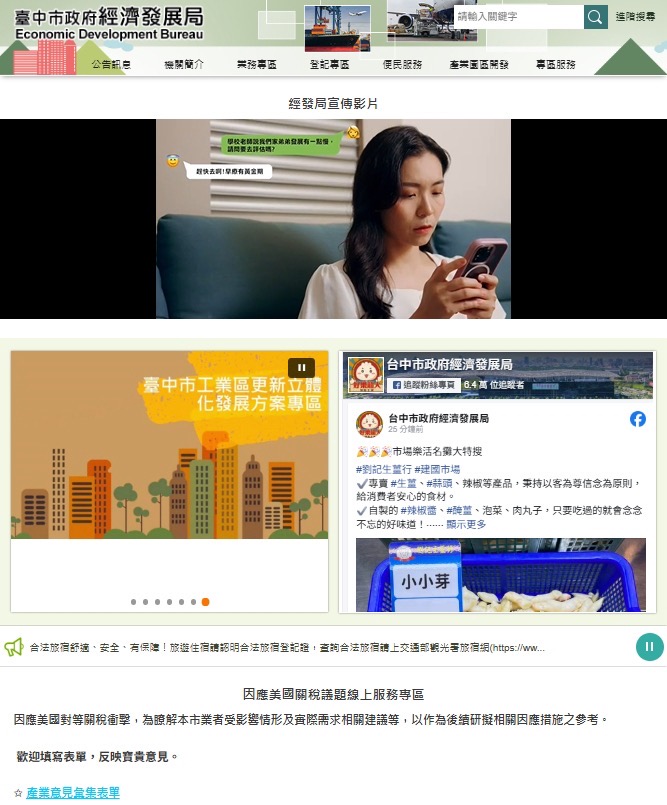Jump to the first carousel slide dot
This screenshot has width=667, height=805.
click(133, 602)
